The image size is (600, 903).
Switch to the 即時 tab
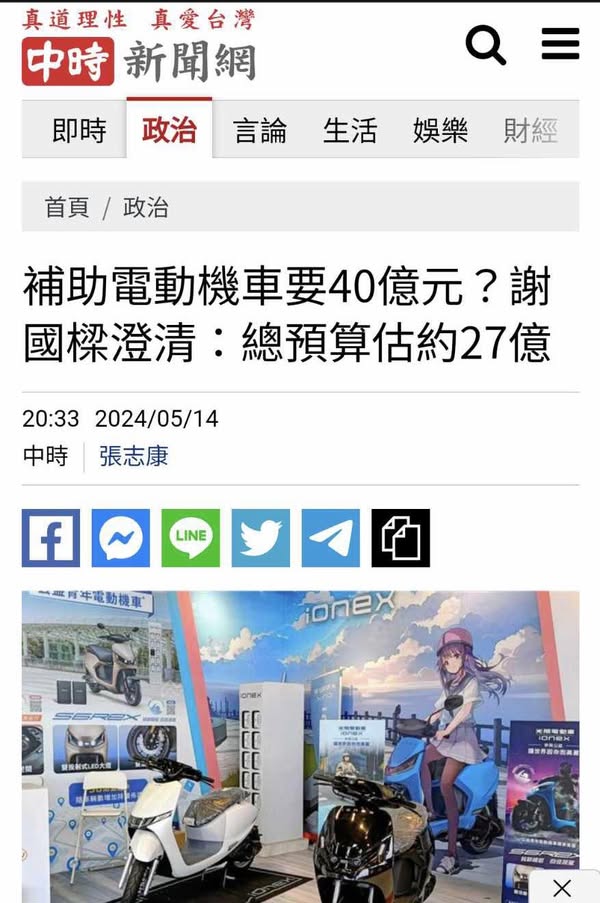click(79, 130)
